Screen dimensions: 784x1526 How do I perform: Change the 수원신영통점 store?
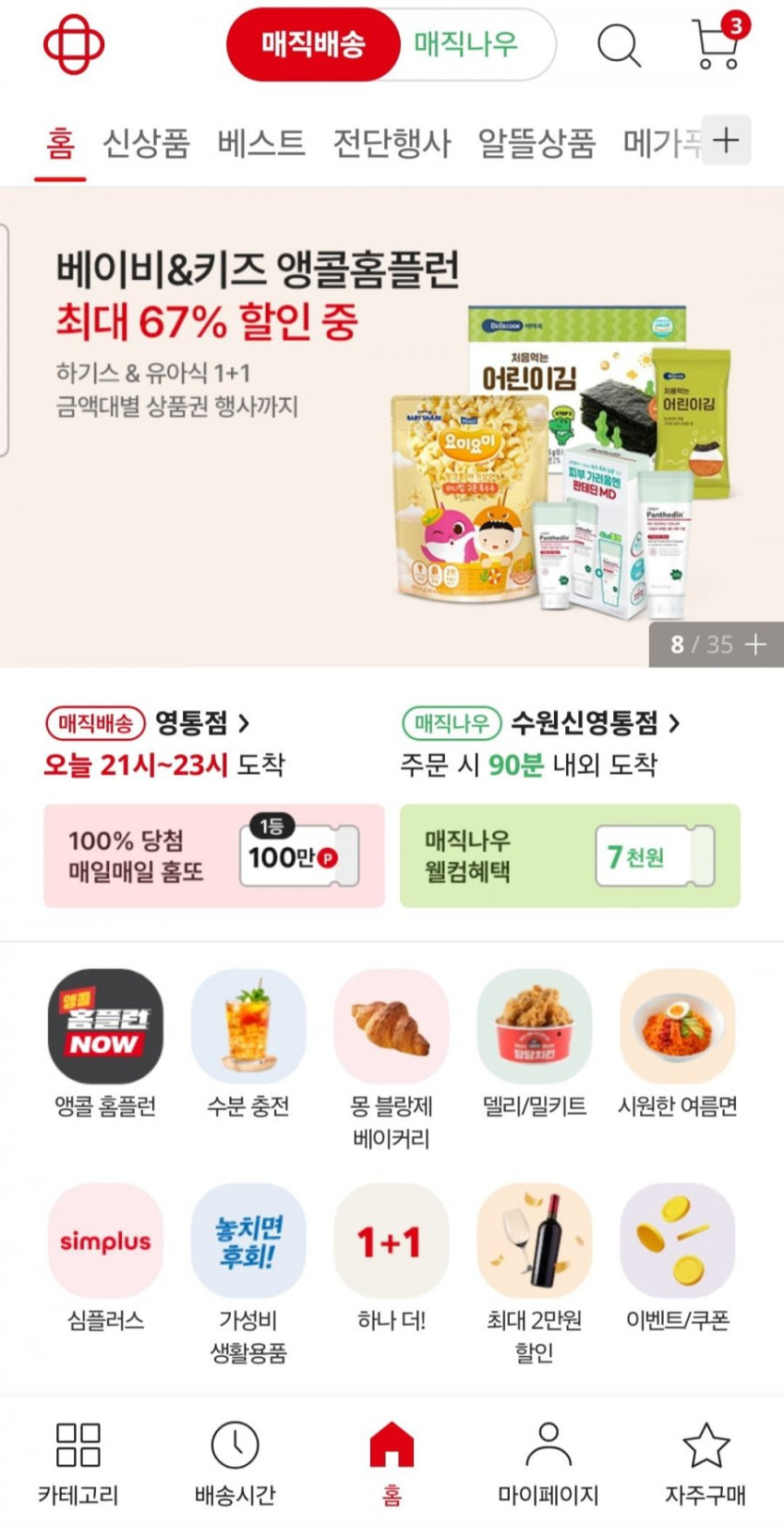(x=593, y=722)
